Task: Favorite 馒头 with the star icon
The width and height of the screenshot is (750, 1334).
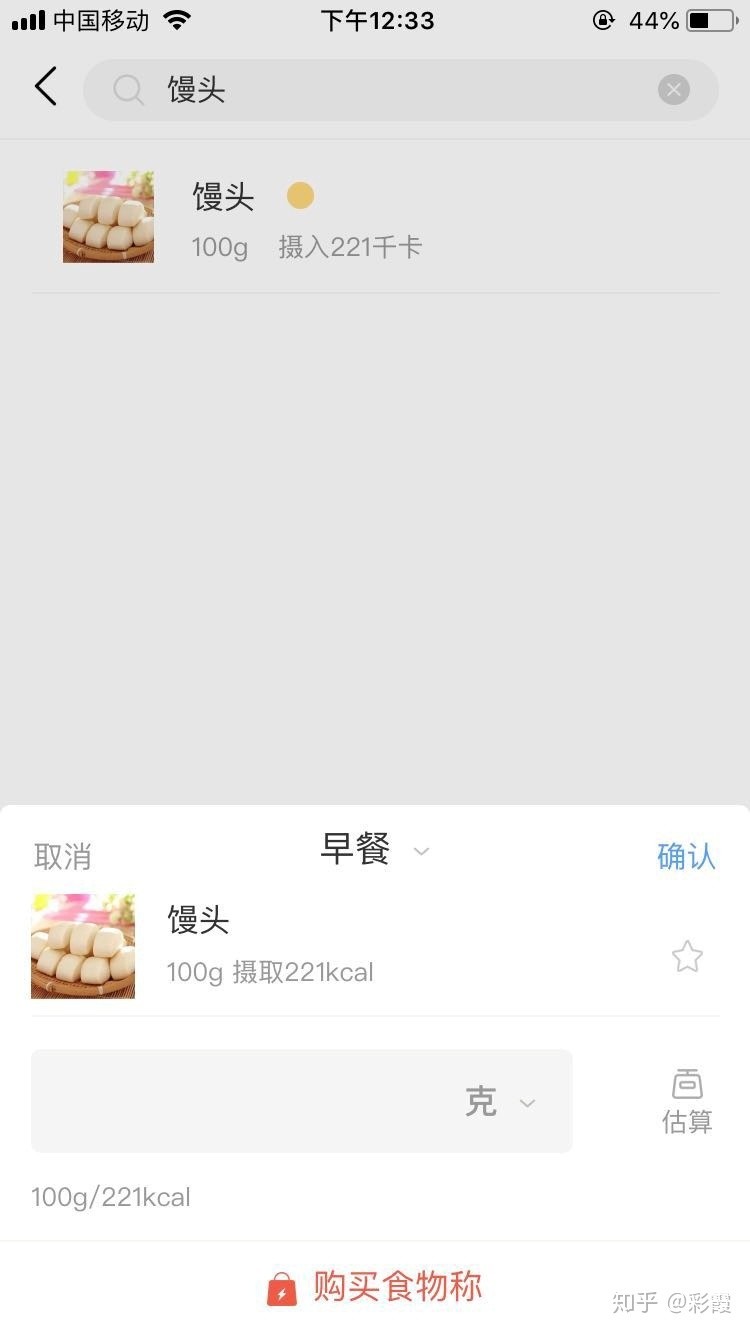Action: click(687, 957)
